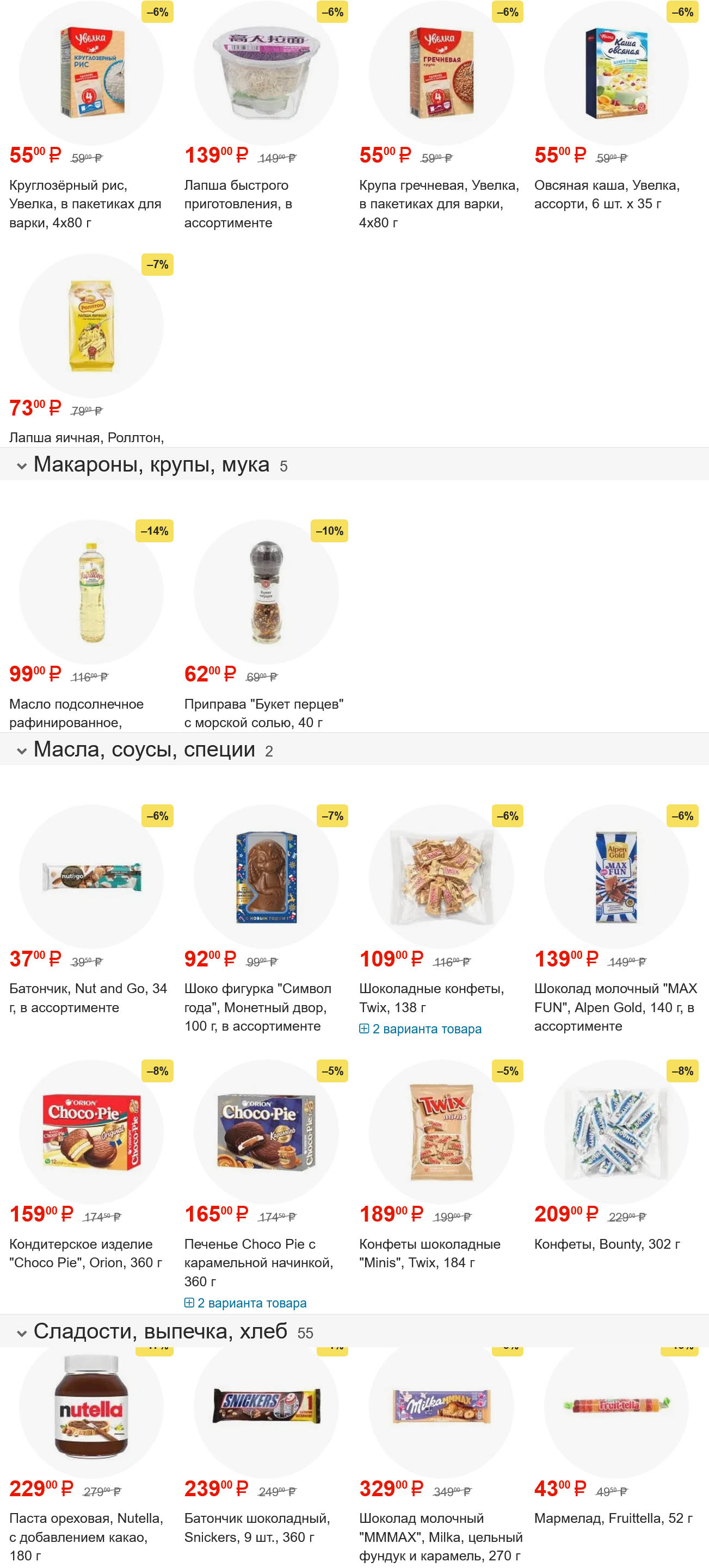Select Nutella паста ореховая 180 г

pos(86,1536)
